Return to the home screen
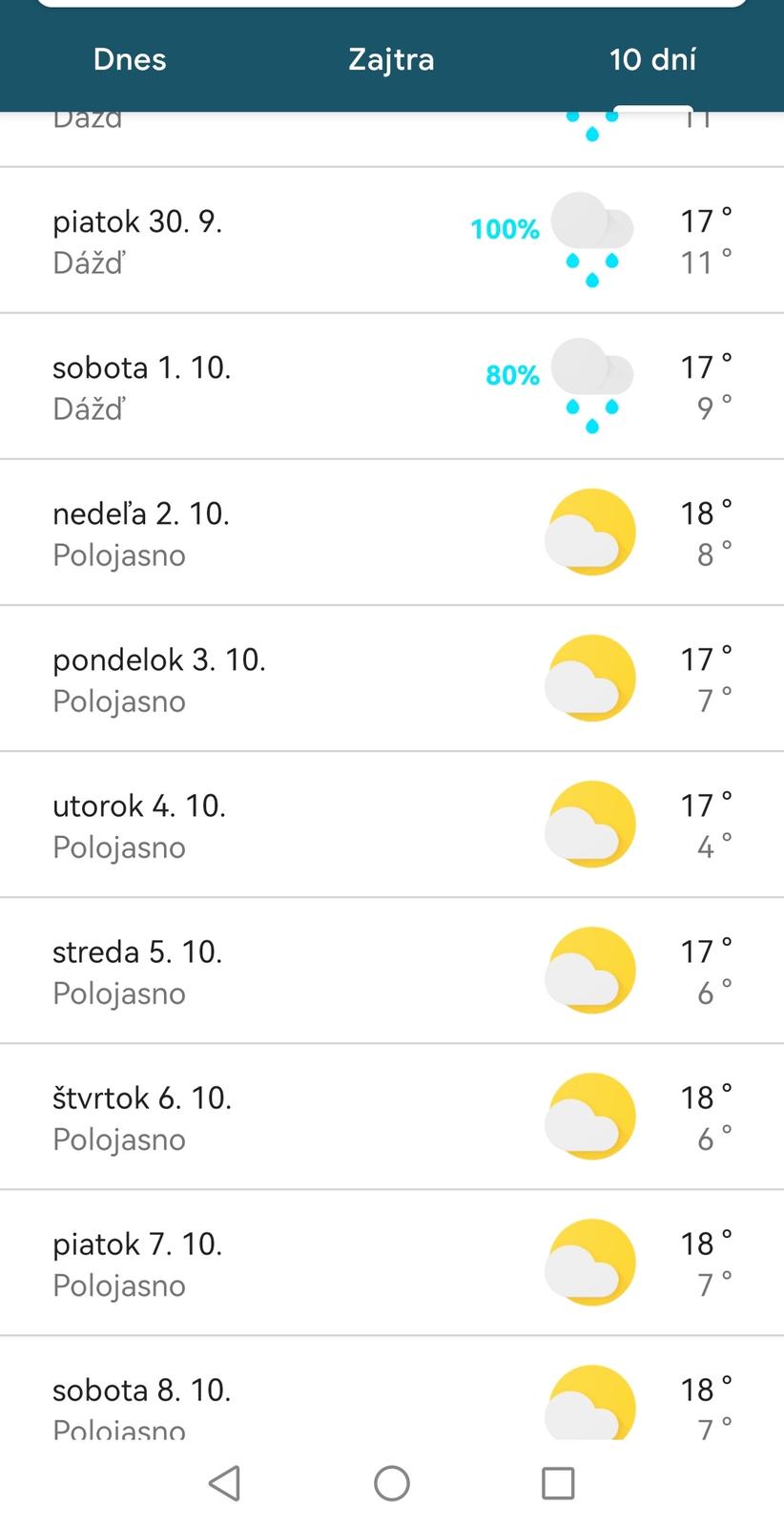Viewport: 784px width, 1527px height. coord(392,1483)
